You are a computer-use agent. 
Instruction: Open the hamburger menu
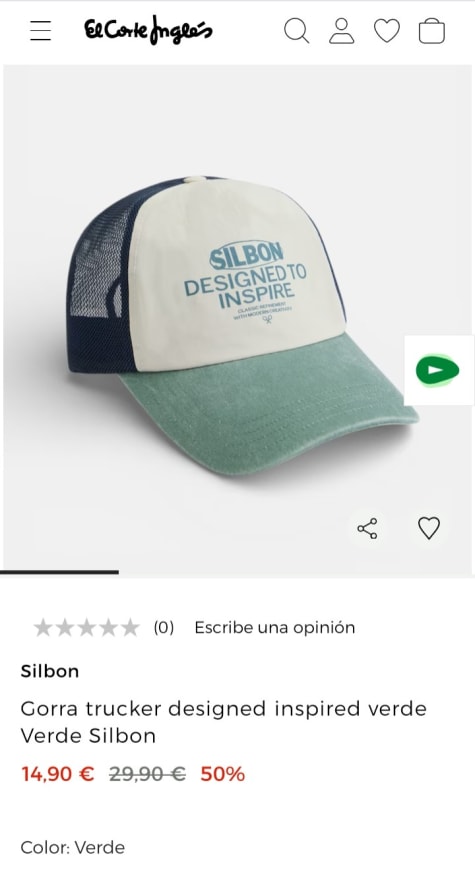tap(40, 30)
